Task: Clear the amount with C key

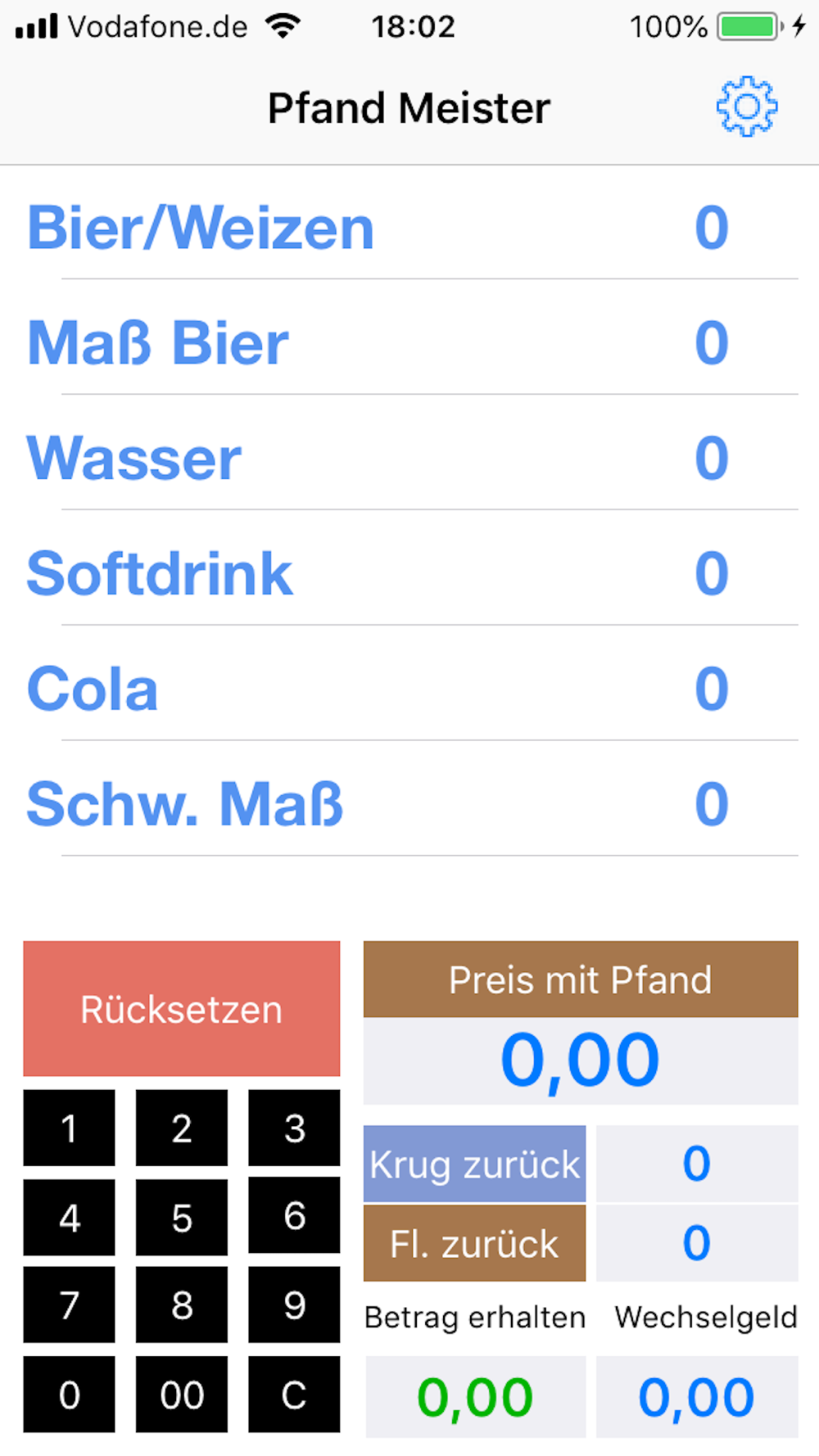Action: click(x=294, y=1395)
